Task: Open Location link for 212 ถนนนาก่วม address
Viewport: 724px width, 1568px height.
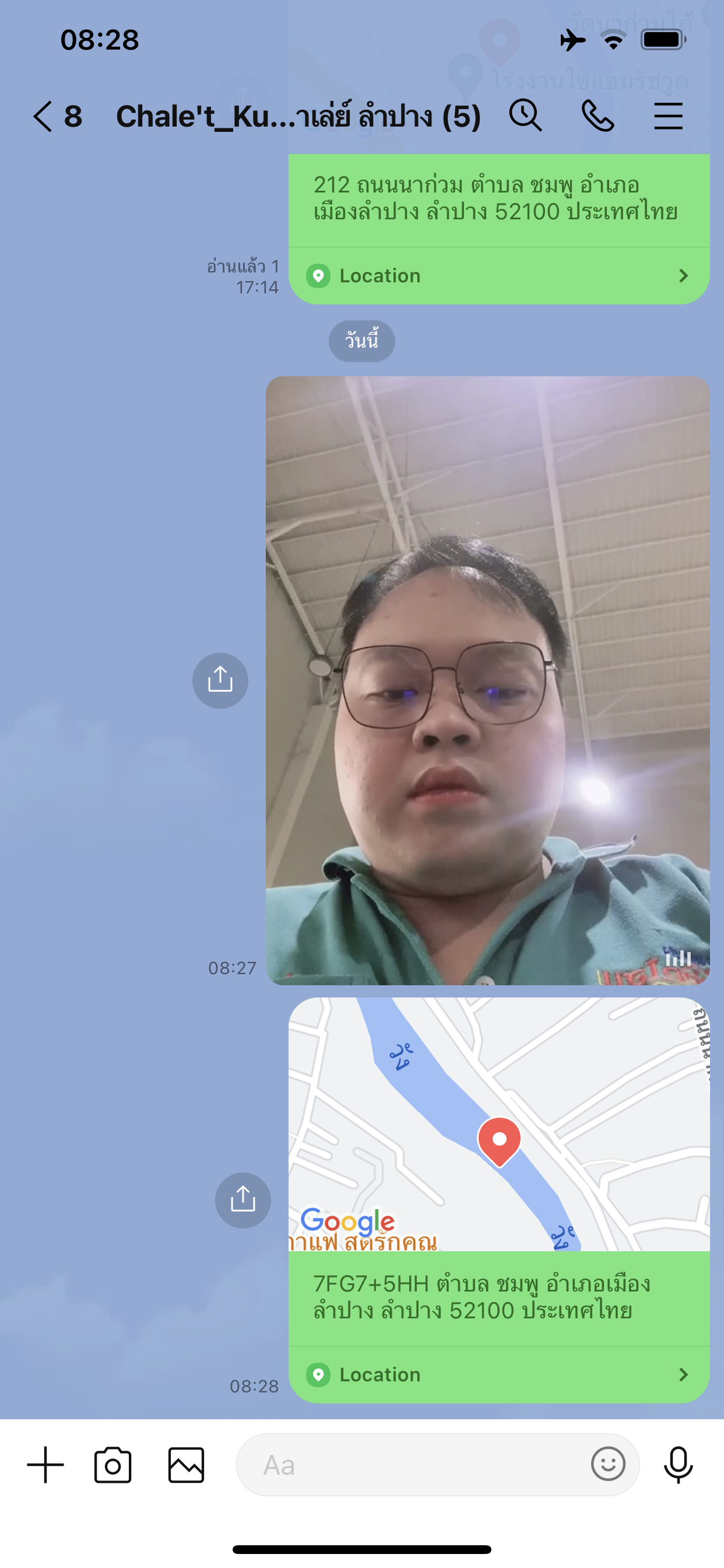Action: (x=499, y=276)
